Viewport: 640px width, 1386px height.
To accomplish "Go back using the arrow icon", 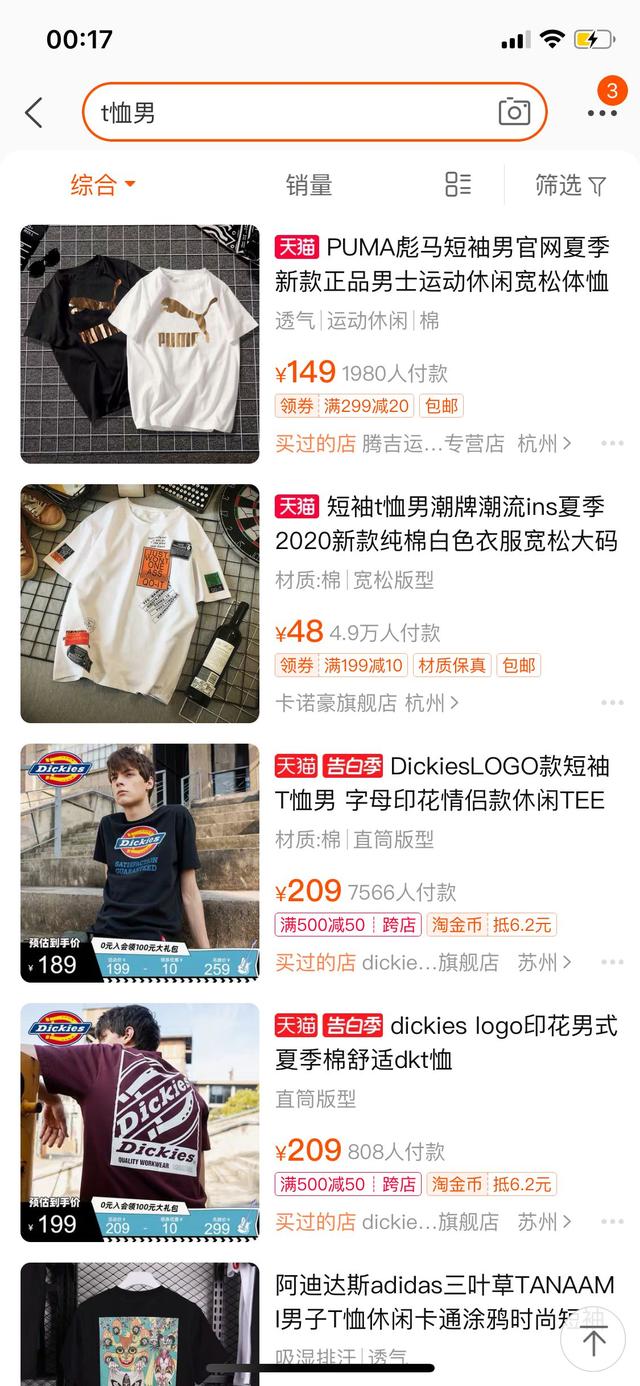I will tap(34, 113).
